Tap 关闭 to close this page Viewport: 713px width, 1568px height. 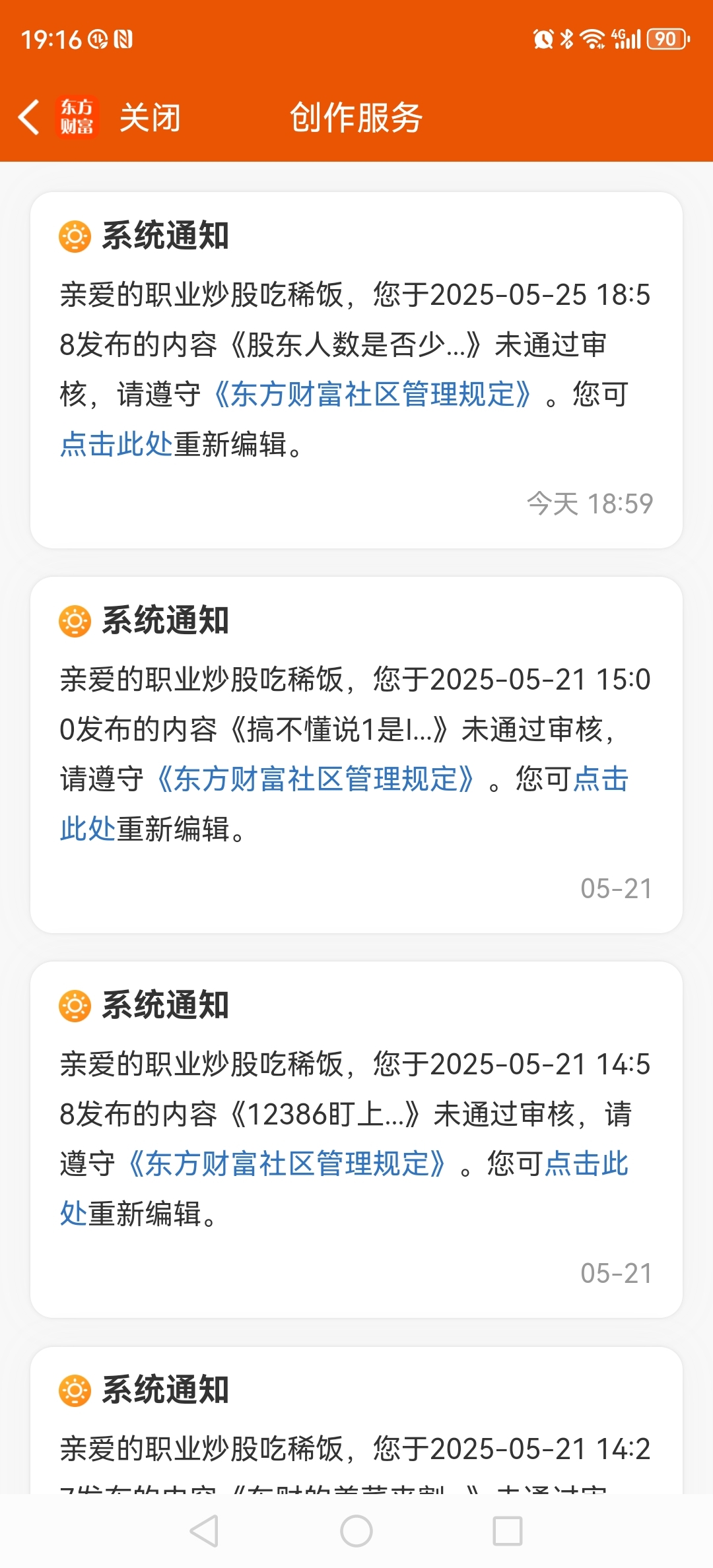pos(150,117)
